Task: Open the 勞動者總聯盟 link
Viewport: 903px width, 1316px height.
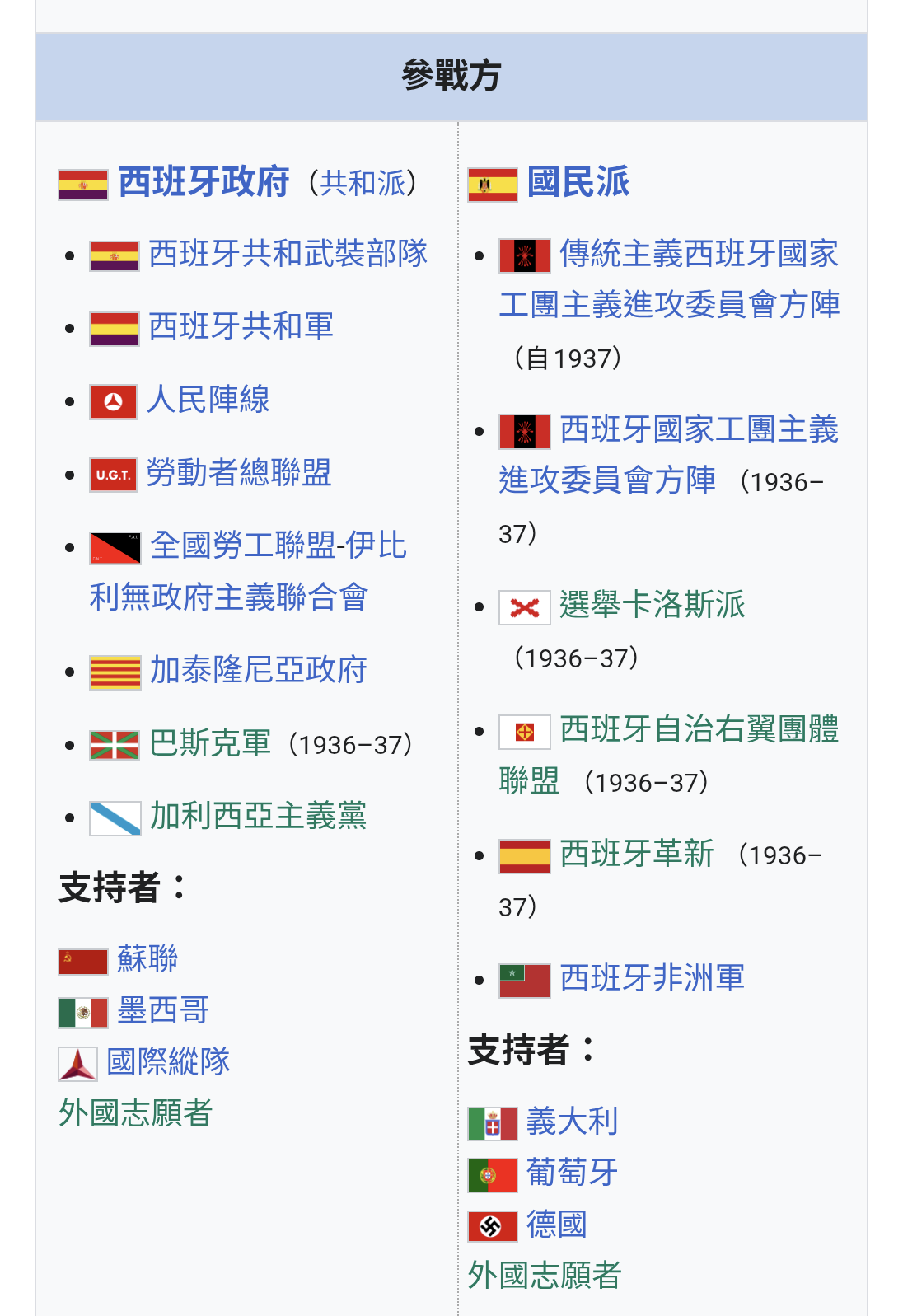Action: point(238,474)
